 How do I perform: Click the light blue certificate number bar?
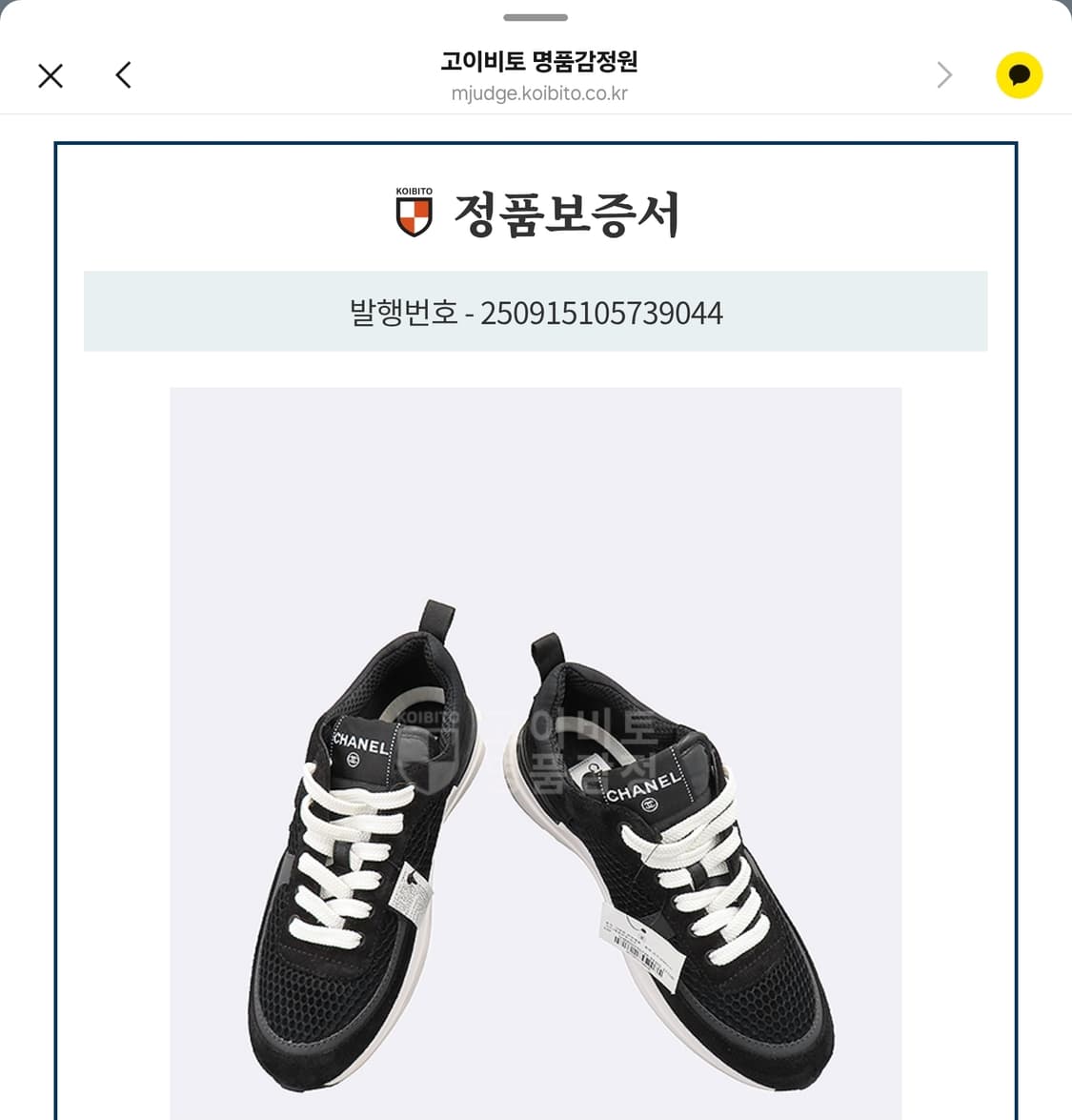click(536, 310)
